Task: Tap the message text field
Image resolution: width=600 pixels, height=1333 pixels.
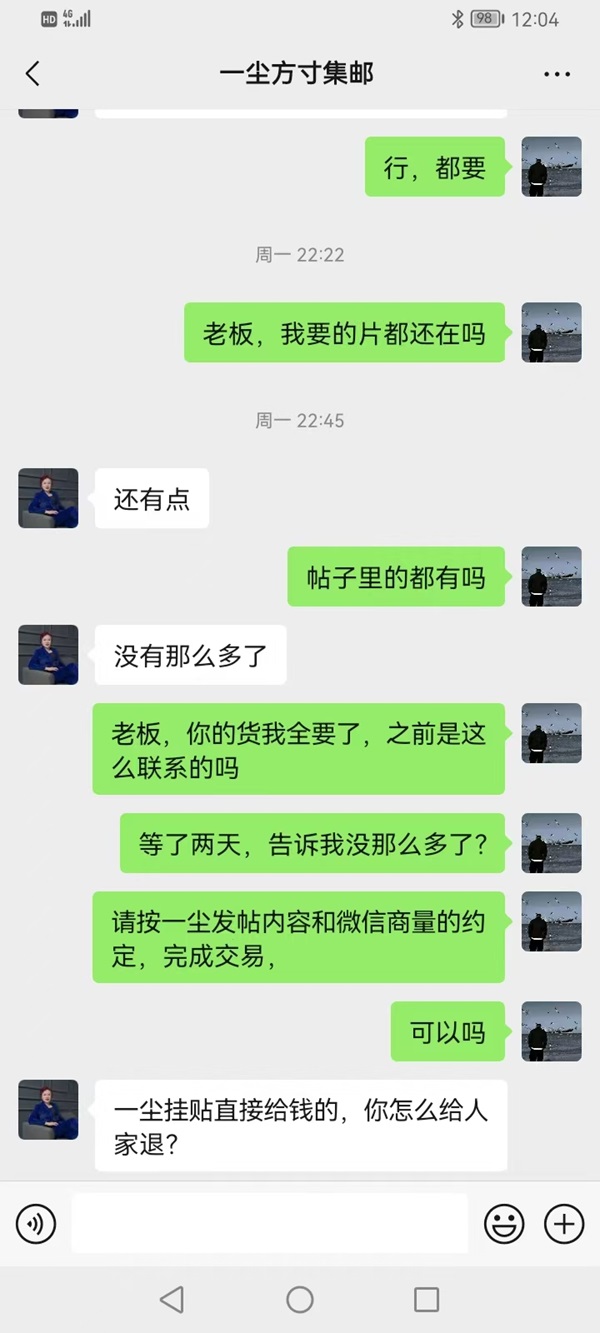Action: coord(270,1223)
